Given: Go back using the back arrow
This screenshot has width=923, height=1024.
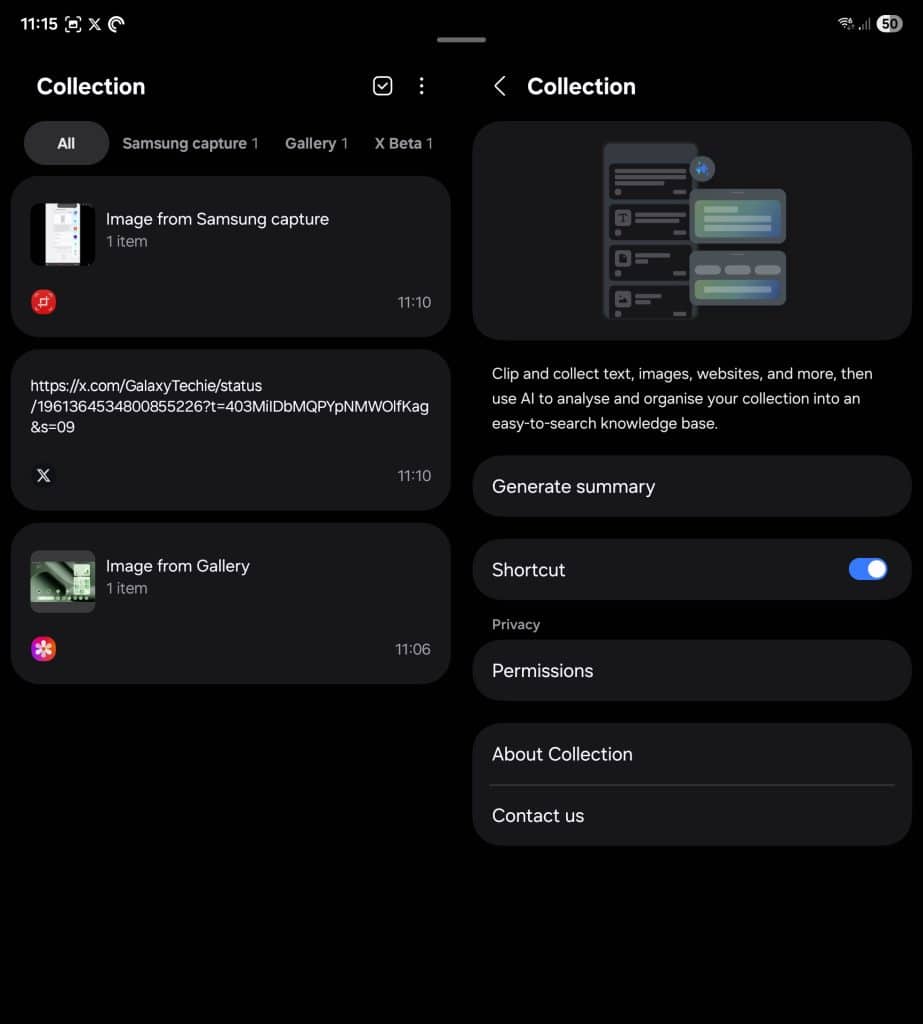Looking at the screenshot, I should pos(500,86).
